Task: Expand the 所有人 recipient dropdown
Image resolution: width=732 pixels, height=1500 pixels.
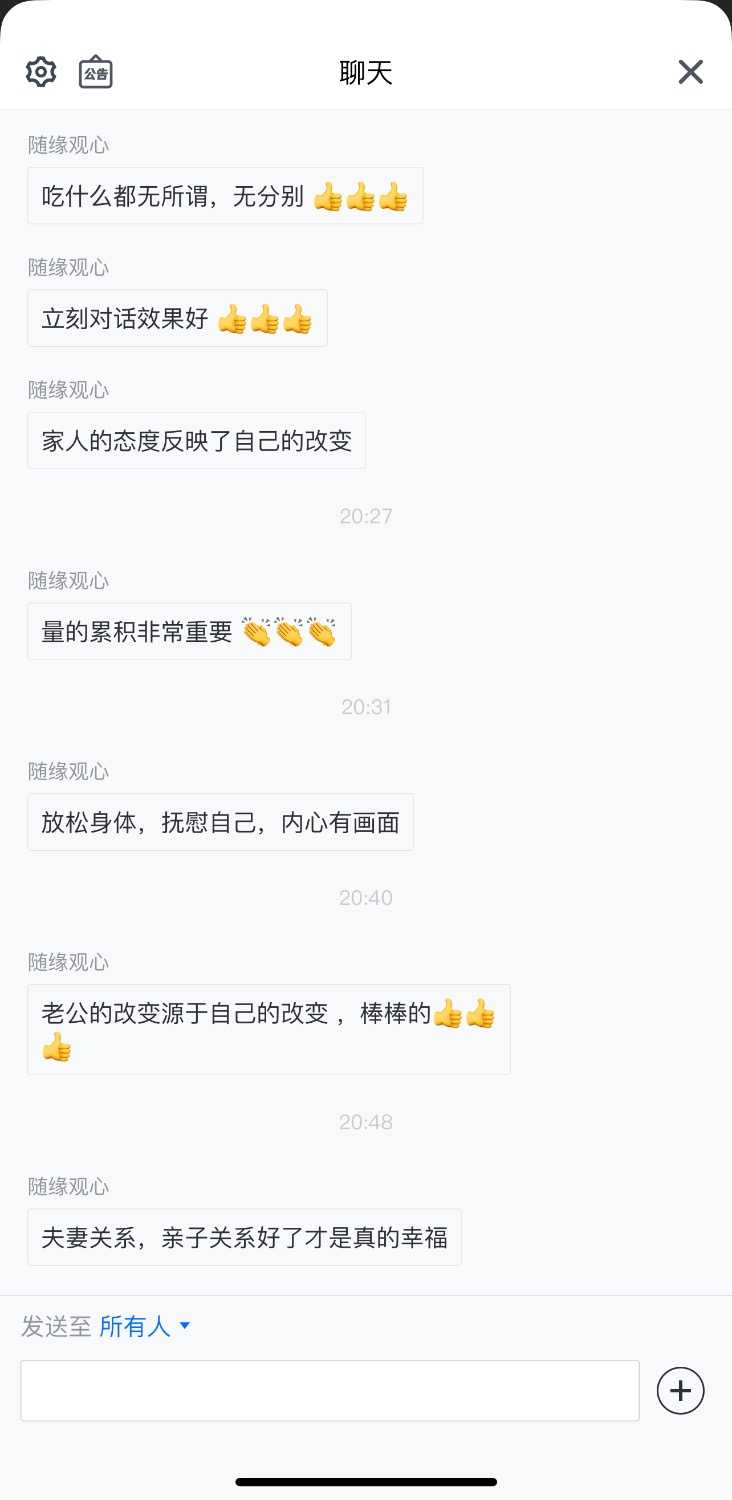Action: pyautogui.click(x=145, y=1327)
